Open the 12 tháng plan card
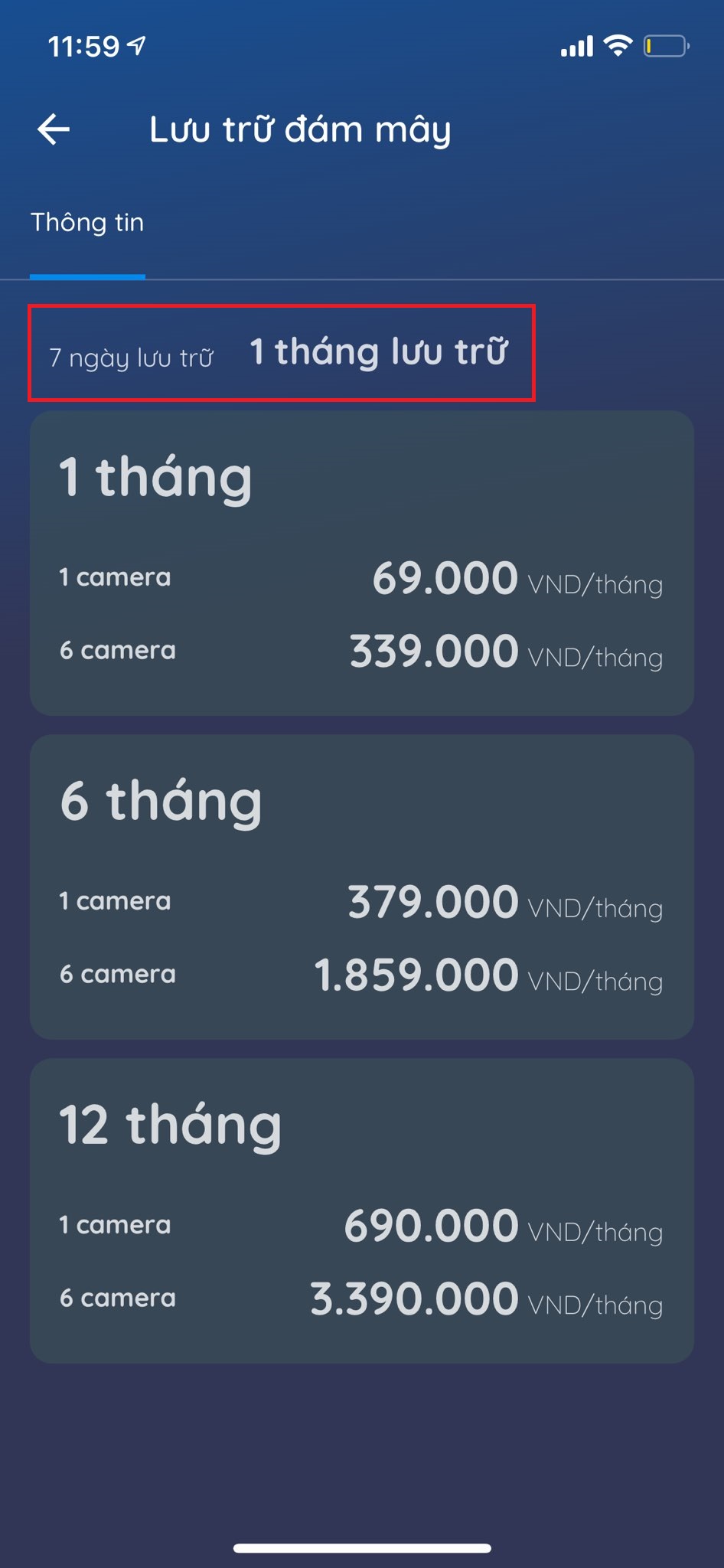 click(361, 1210)
